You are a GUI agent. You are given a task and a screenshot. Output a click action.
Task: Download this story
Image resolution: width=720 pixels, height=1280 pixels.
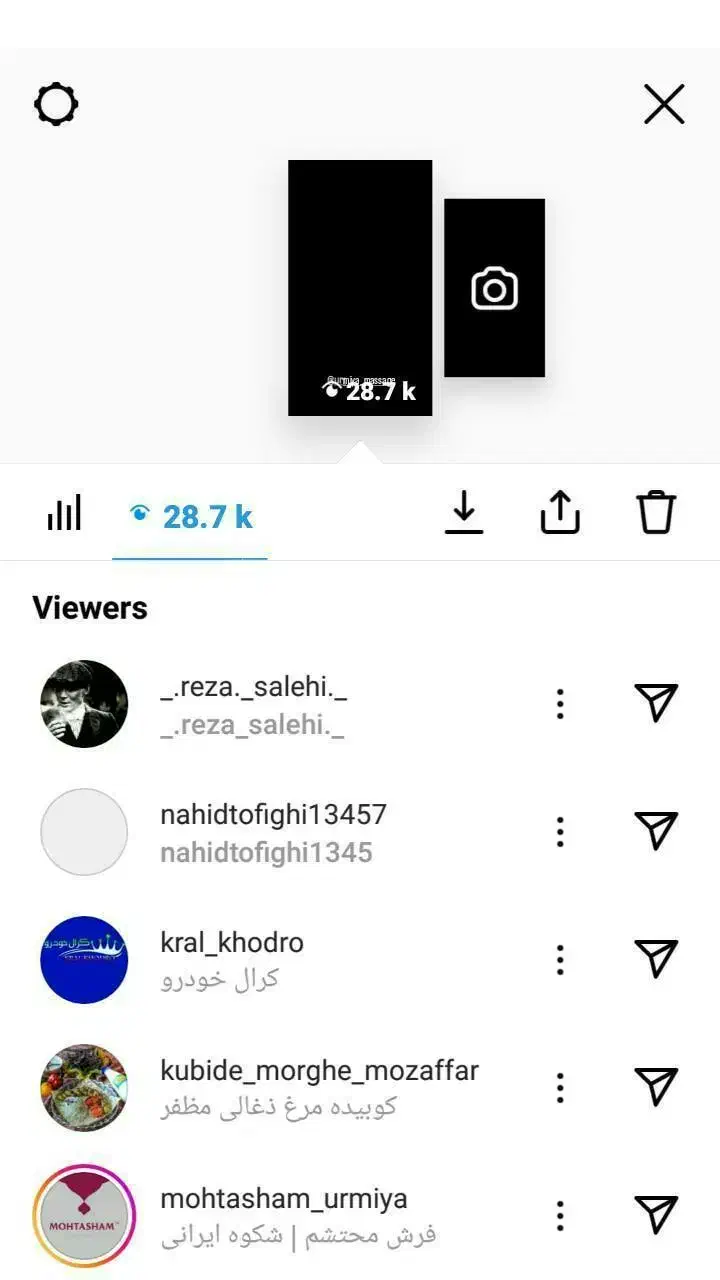tap(463, 514)
